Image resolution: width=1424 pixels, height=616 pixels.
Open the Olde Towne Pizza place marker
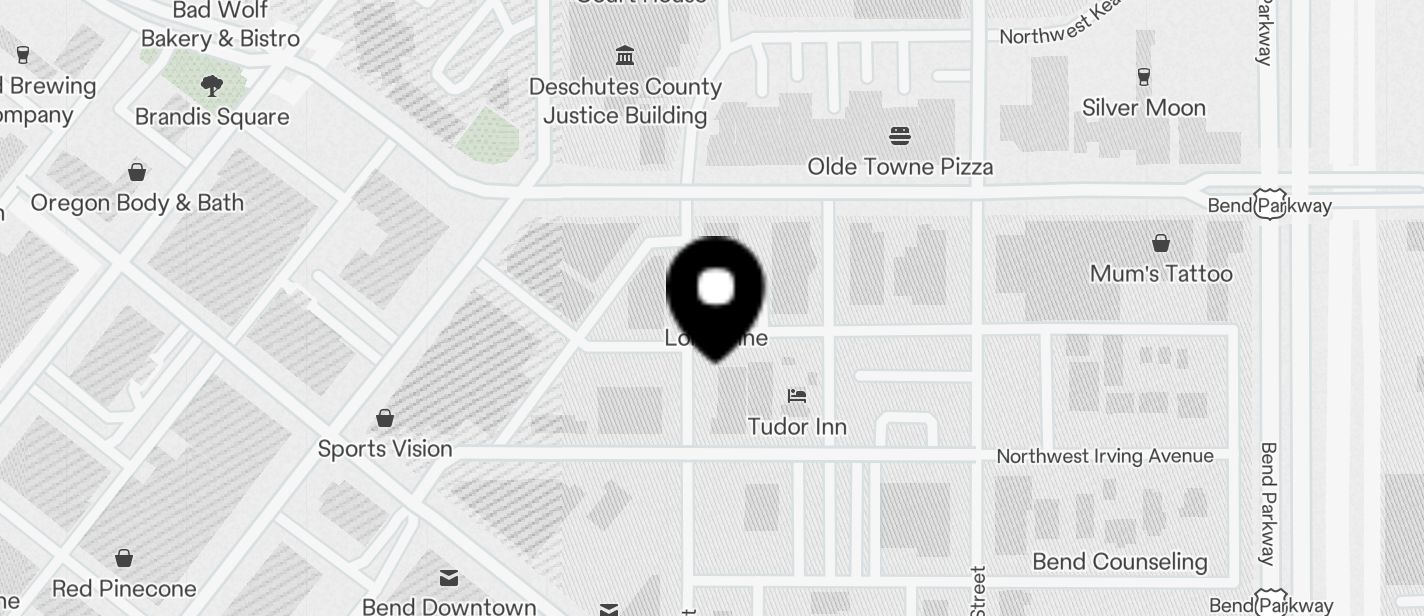point(900,136)
